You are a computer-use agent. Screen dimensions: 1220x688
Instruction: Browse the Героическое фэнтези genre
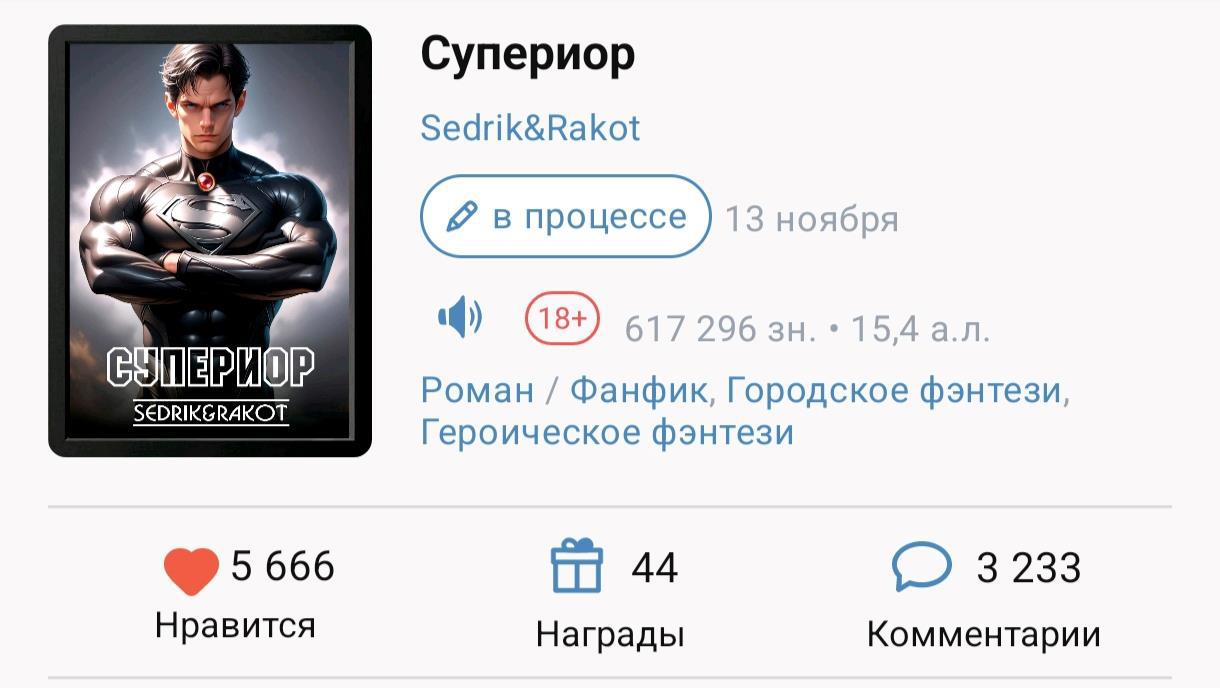[607, 433]
